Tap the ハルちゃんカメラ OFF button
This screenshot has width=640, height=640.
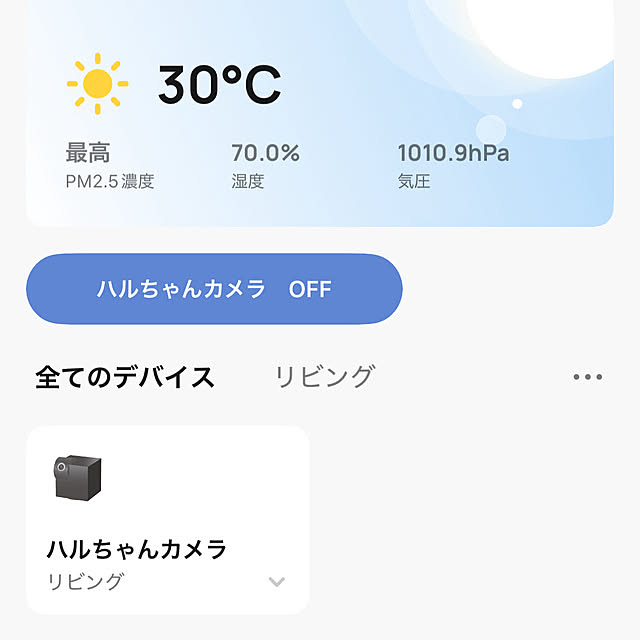point(214,290)
